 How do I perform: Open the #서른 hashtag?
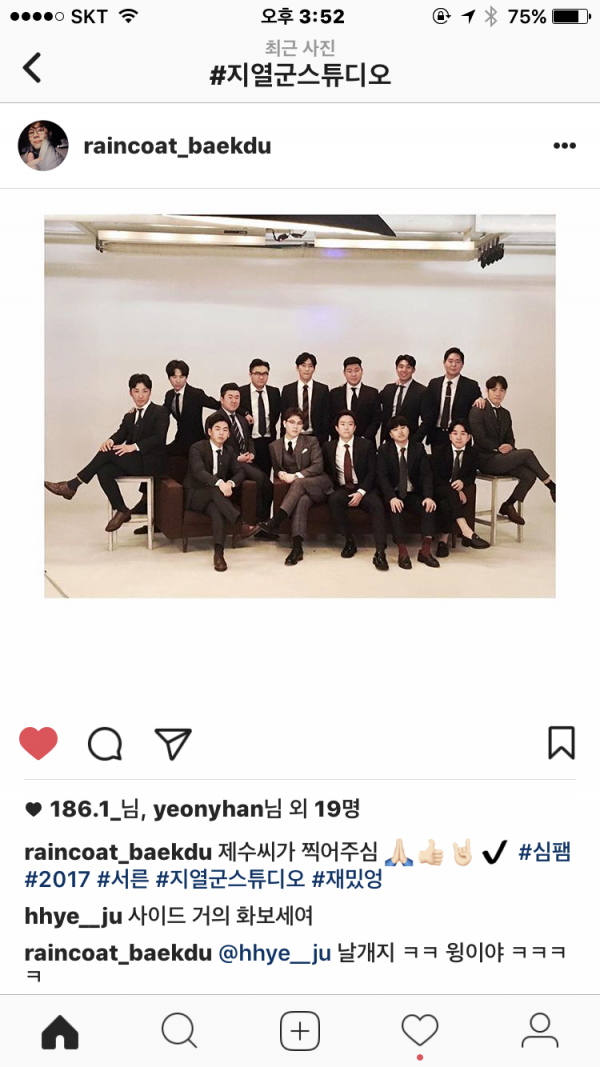tap(124, 880)
